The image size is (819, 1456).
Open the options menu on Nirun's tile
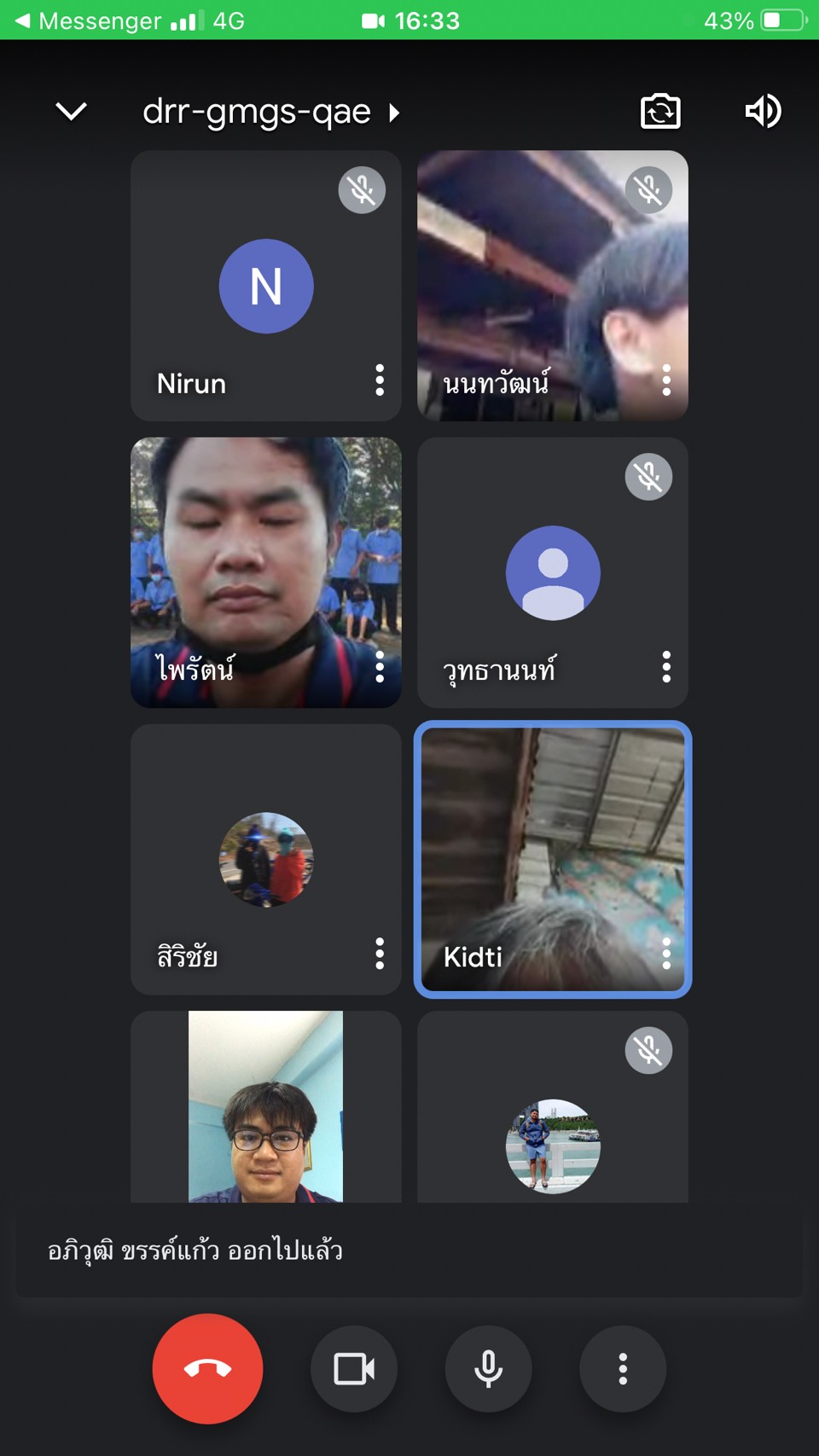click(380, 380)
